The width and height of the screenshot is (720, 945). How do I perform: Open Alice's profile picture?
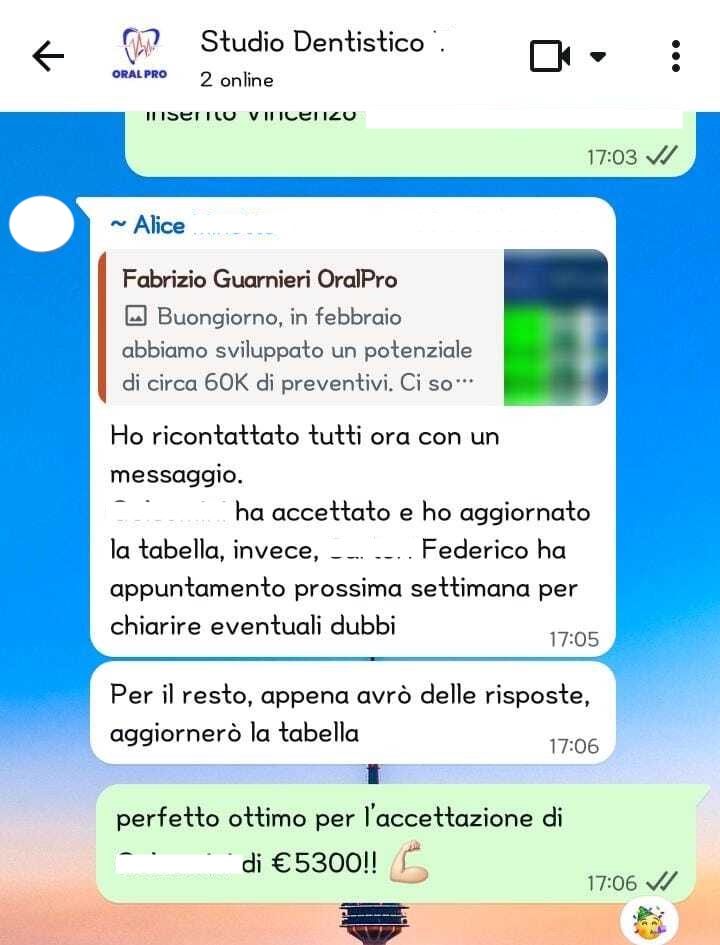41,225
